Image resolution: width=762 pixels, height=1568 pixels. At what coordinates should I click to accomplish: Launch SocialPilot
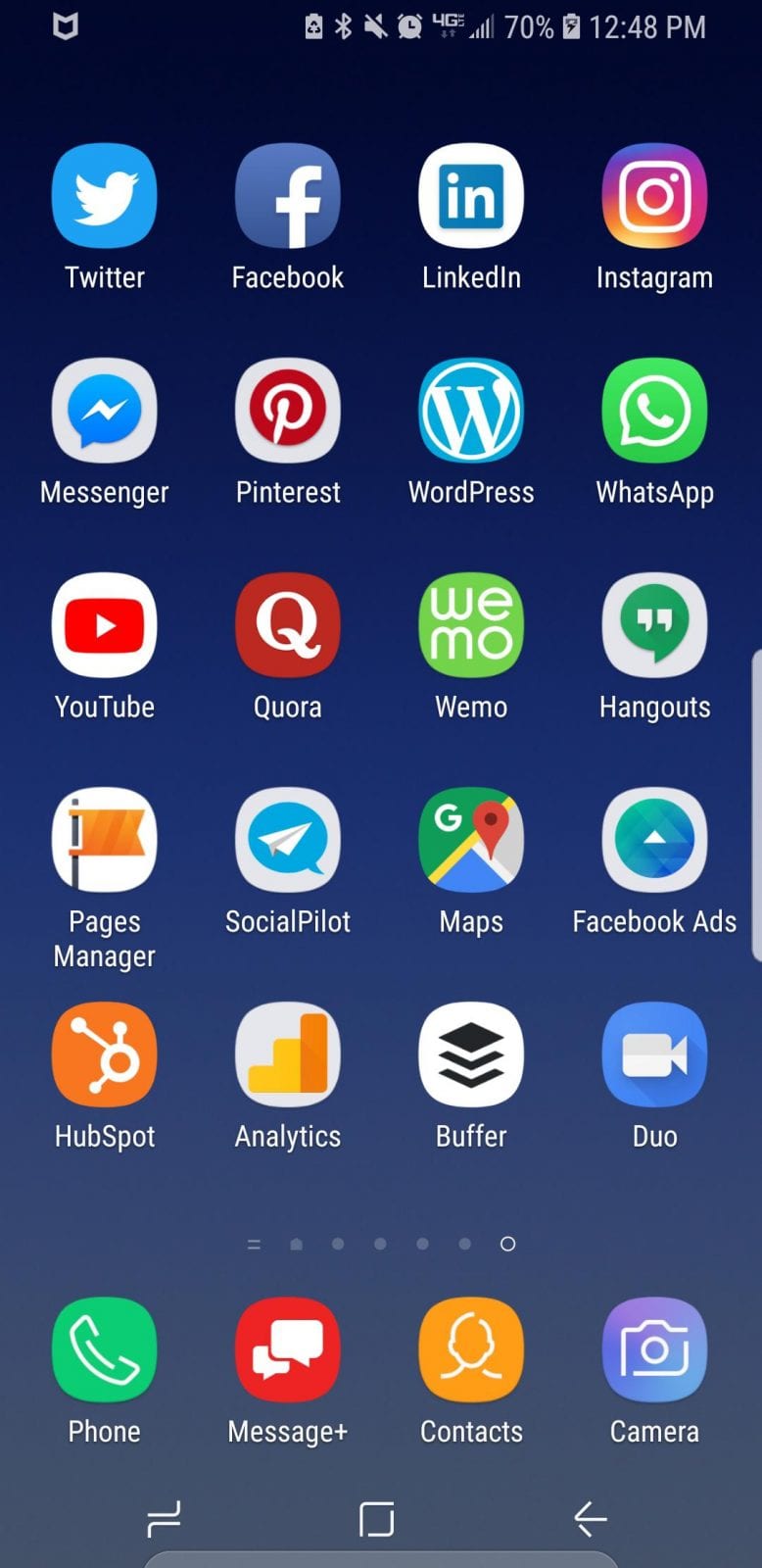(x=288, y=840)
